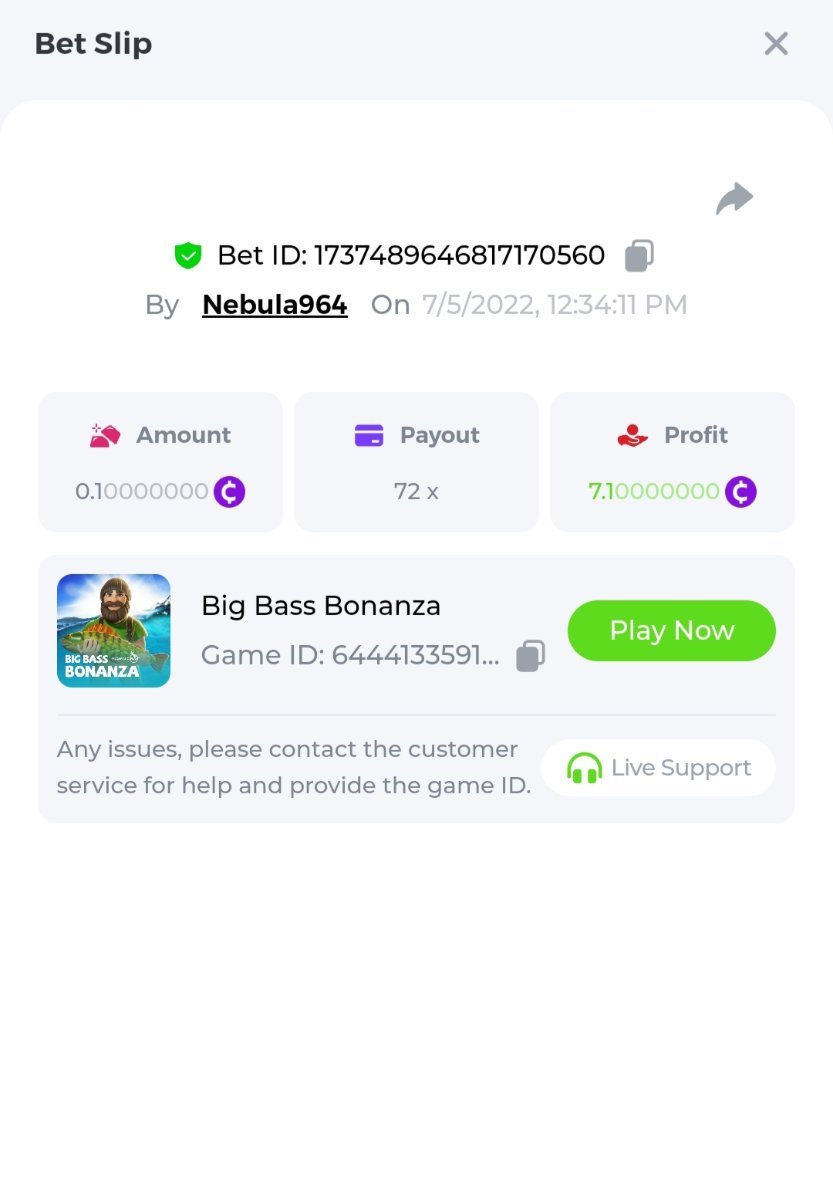
Task: Open the Big Bass Bonanza game thumbnail
Action: pyautogui.click(x=114, y=631)
